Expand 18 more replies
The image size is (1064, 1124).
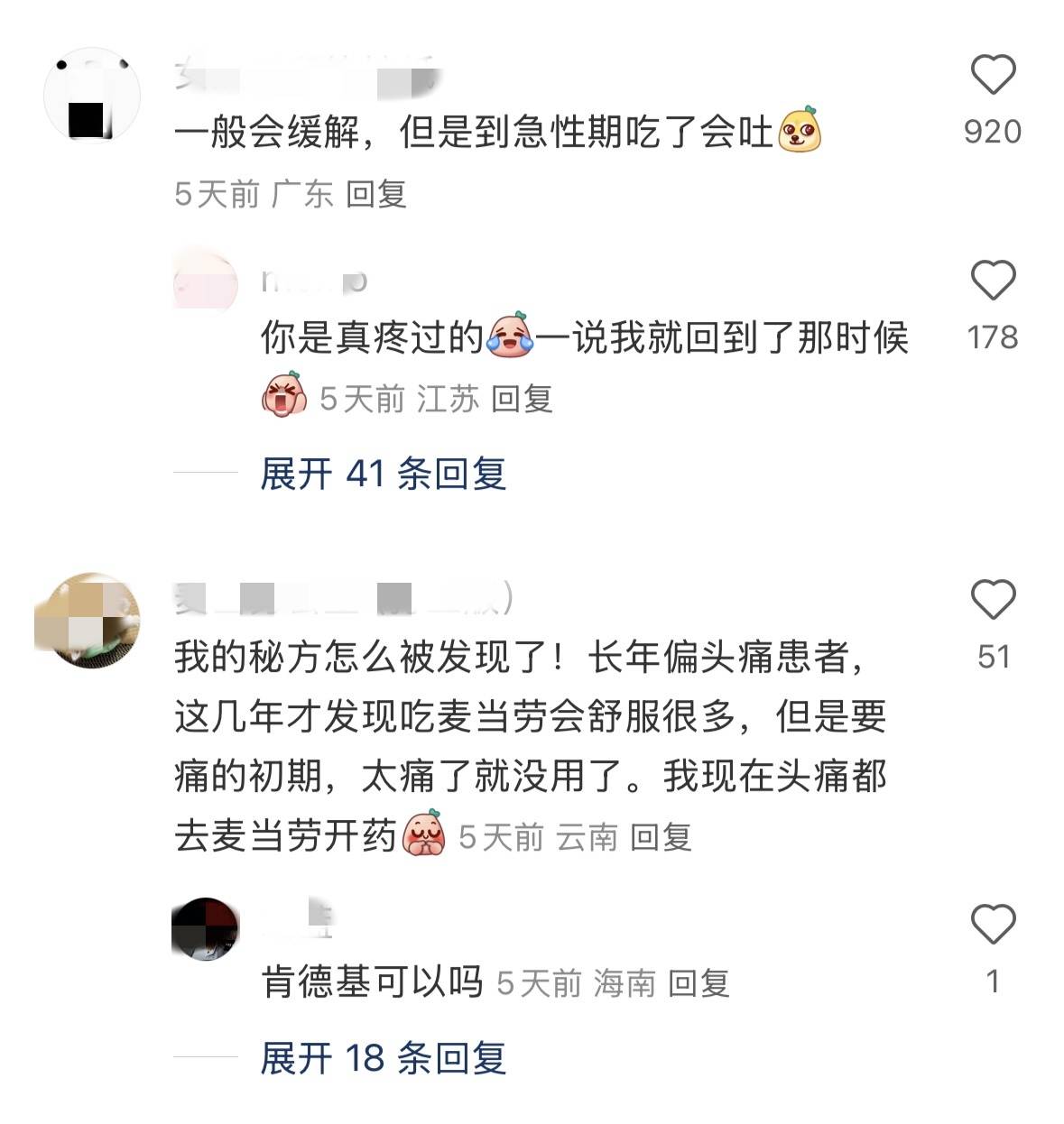coord(383,1058)
